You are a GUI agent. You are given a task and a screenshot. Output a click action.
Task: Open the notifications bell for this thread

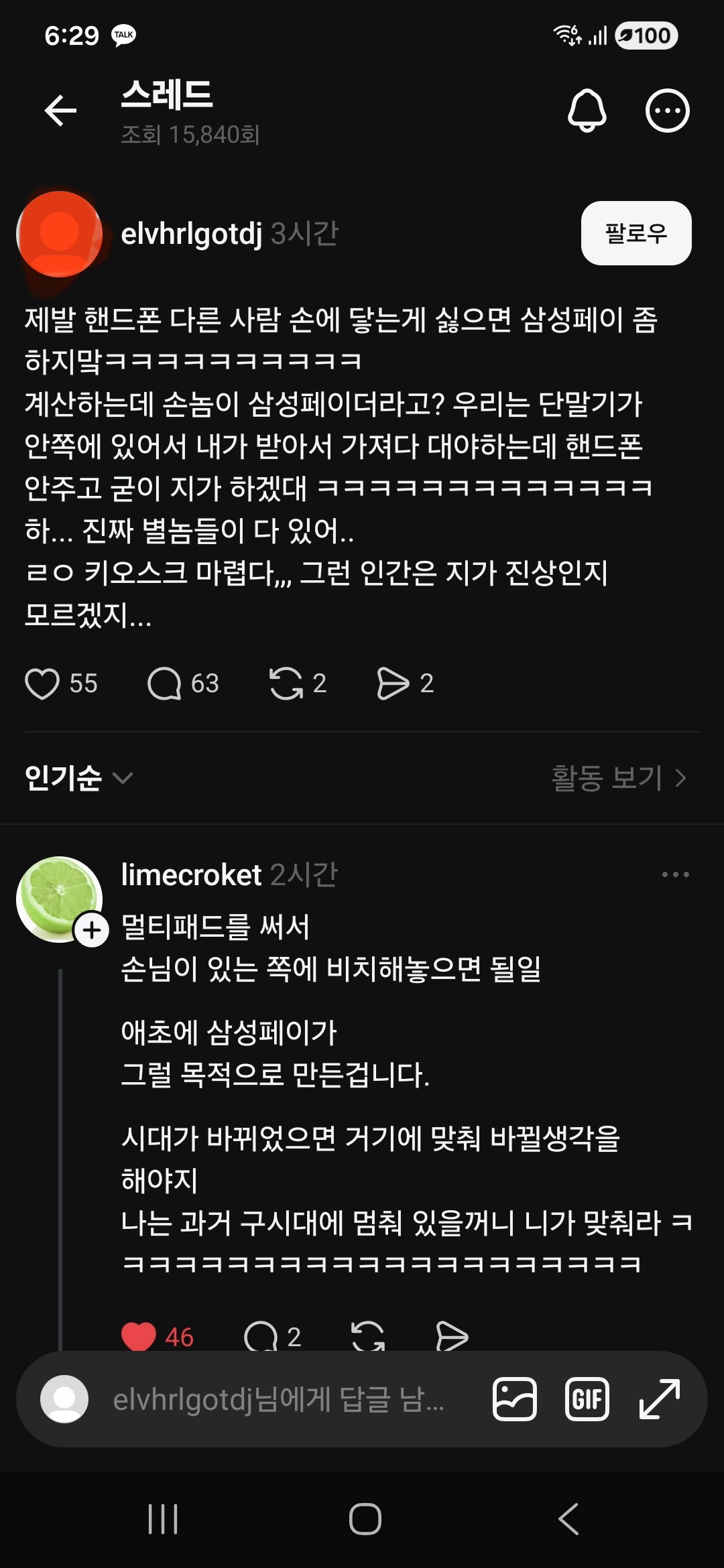tap(587, 111)
